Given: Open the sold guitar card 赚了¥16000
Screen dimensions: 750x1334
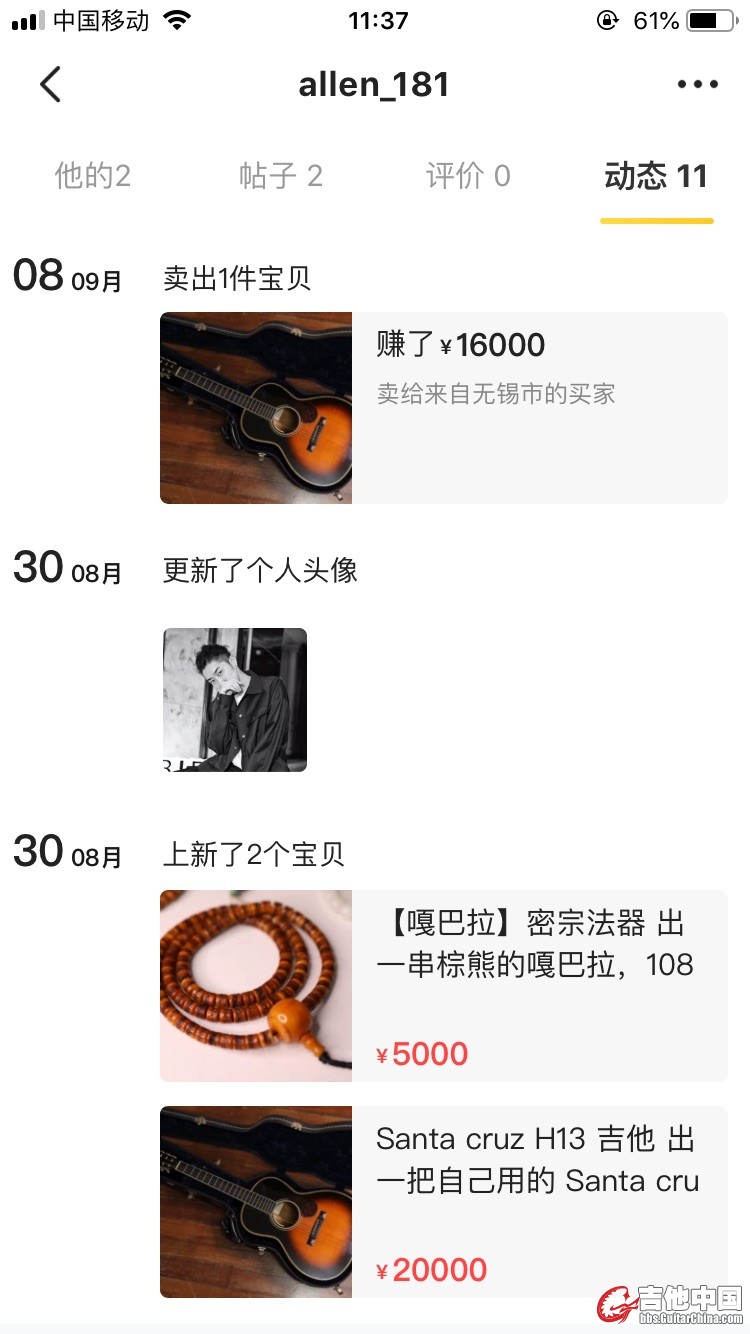Looking at the screenshot, I should click(443, 408).
